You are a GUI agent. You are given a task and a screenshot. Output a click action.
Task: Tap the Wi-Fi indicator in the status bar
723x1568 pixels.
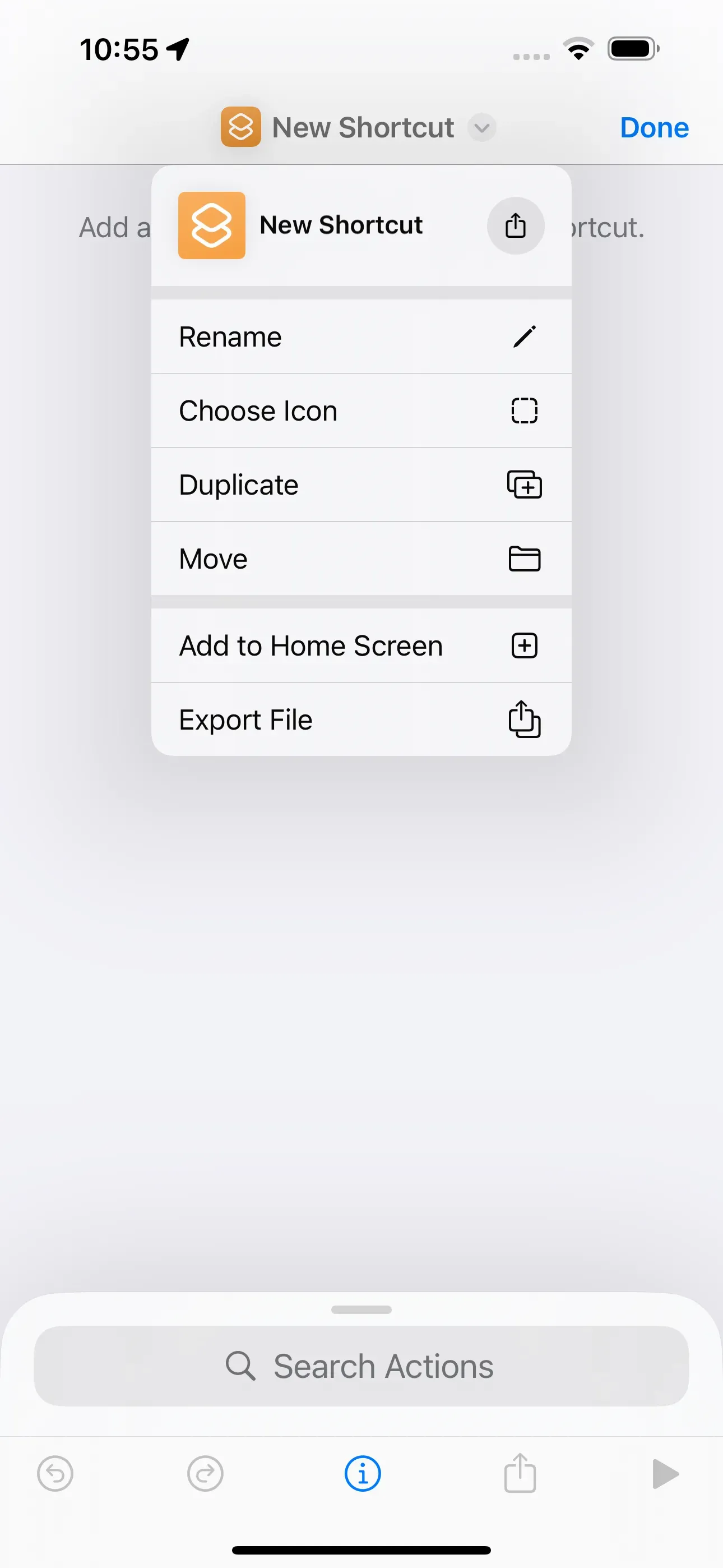tap(578, 49)
